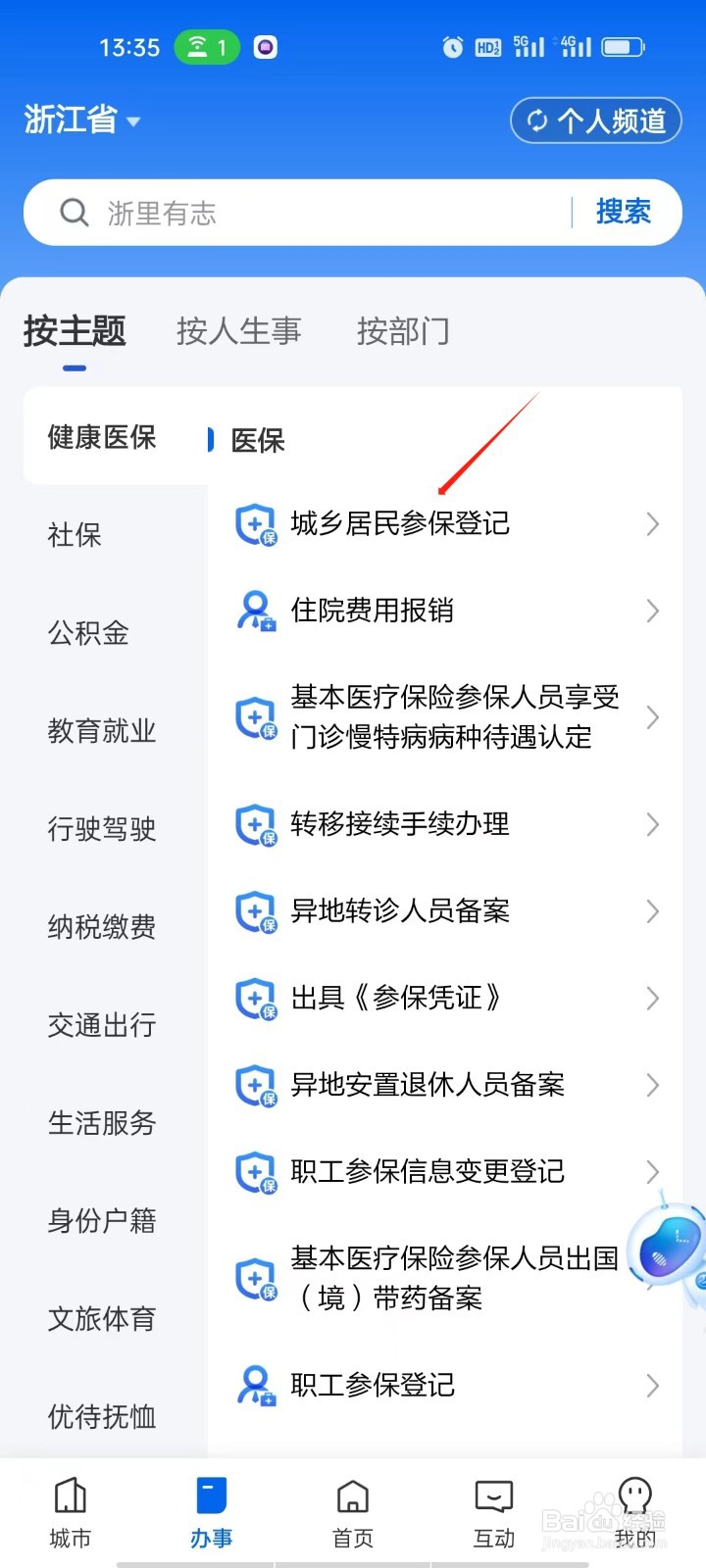Go to the 城市 tab
Image resolution: width=706 pixels, height=1568 pixels.
71,1513
